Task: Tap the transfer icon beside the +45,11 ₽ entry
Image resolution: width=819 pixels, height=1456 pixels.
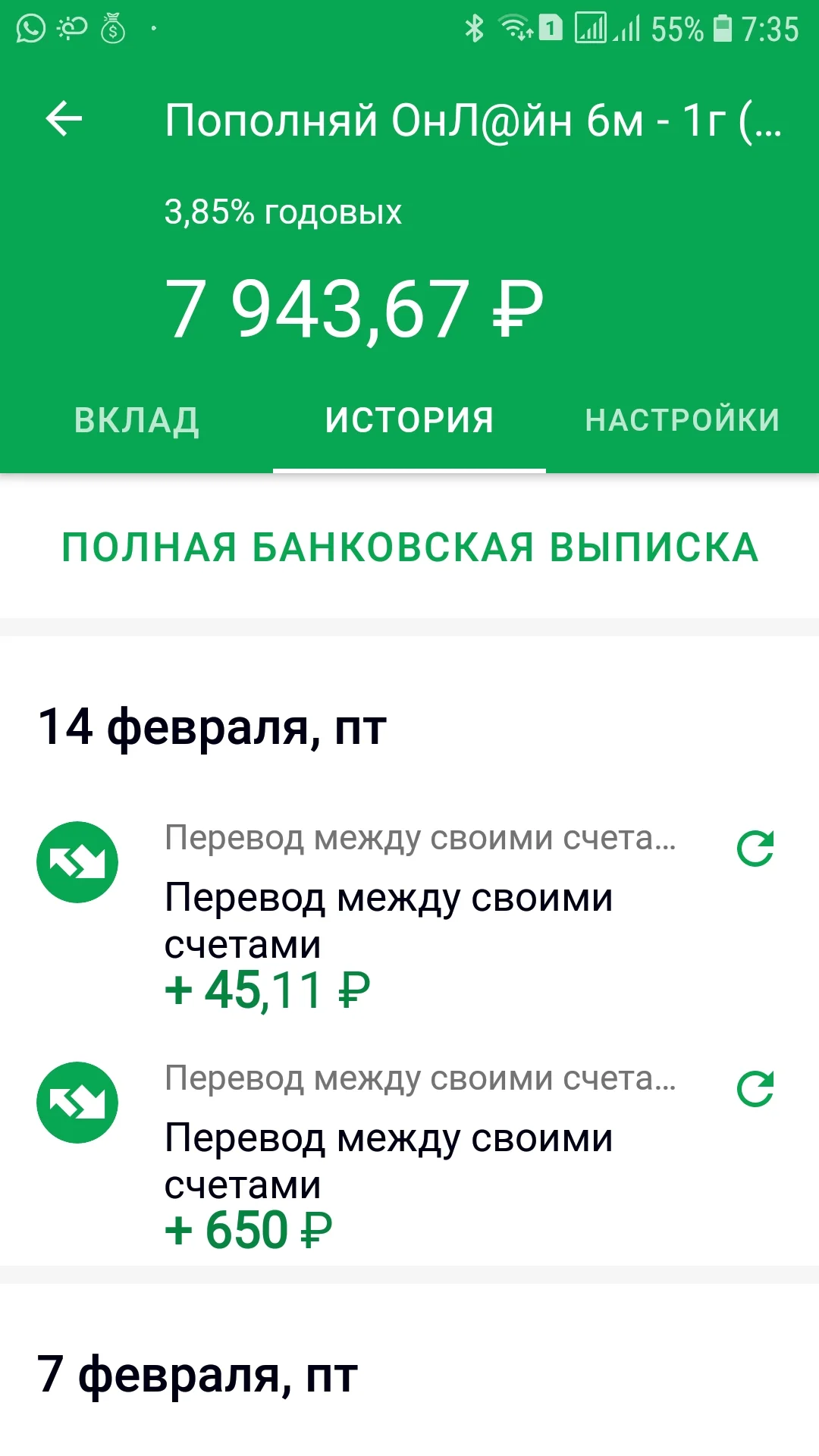Action: pos(76,863)
